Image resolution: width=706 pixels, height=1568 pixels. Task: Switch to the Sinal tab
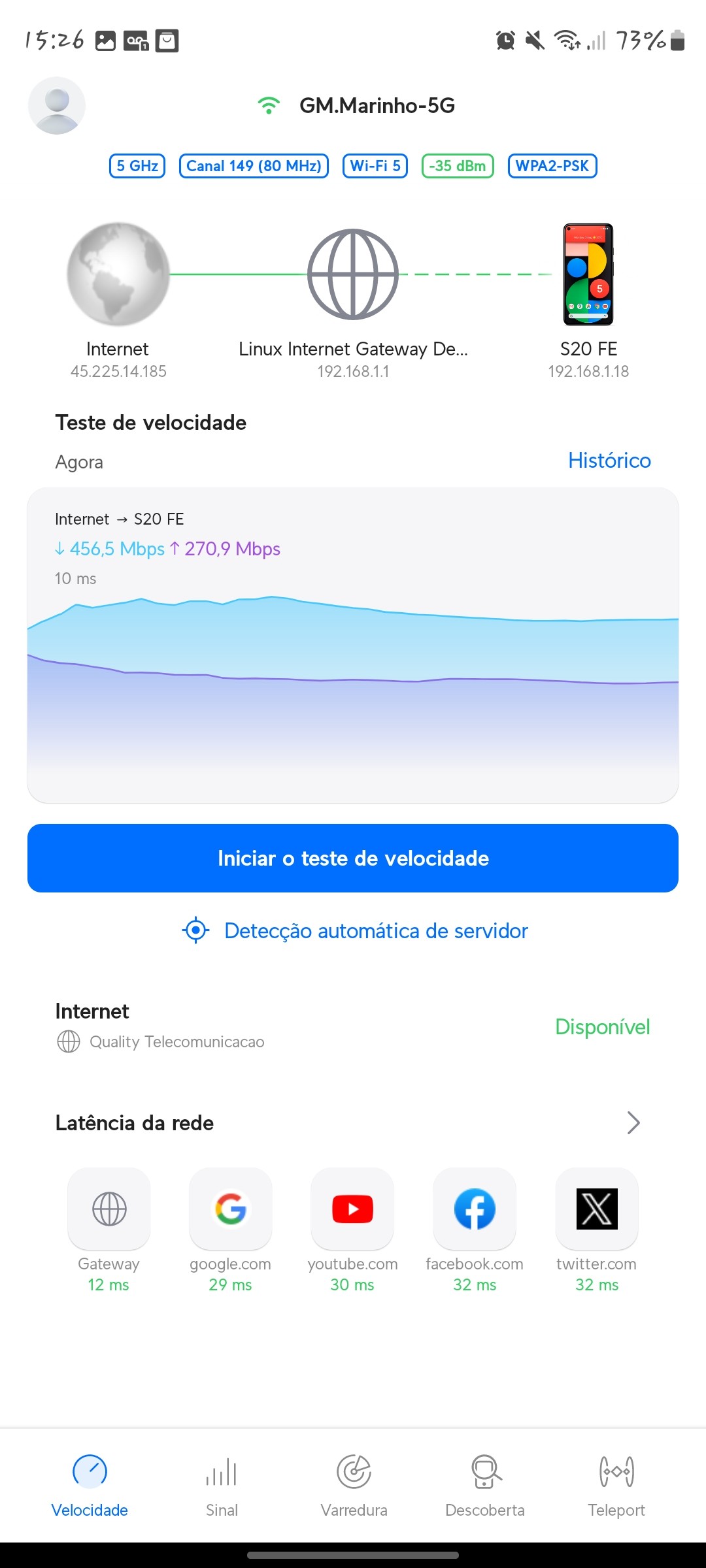222,1484
